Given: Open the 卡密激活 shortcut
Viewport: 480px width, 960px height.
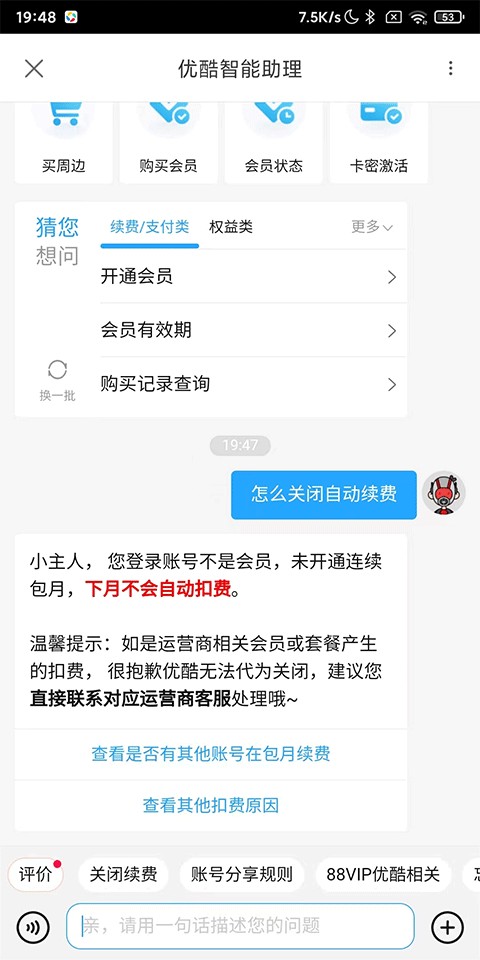Looking at the screenshot, I should click(379, 142).
